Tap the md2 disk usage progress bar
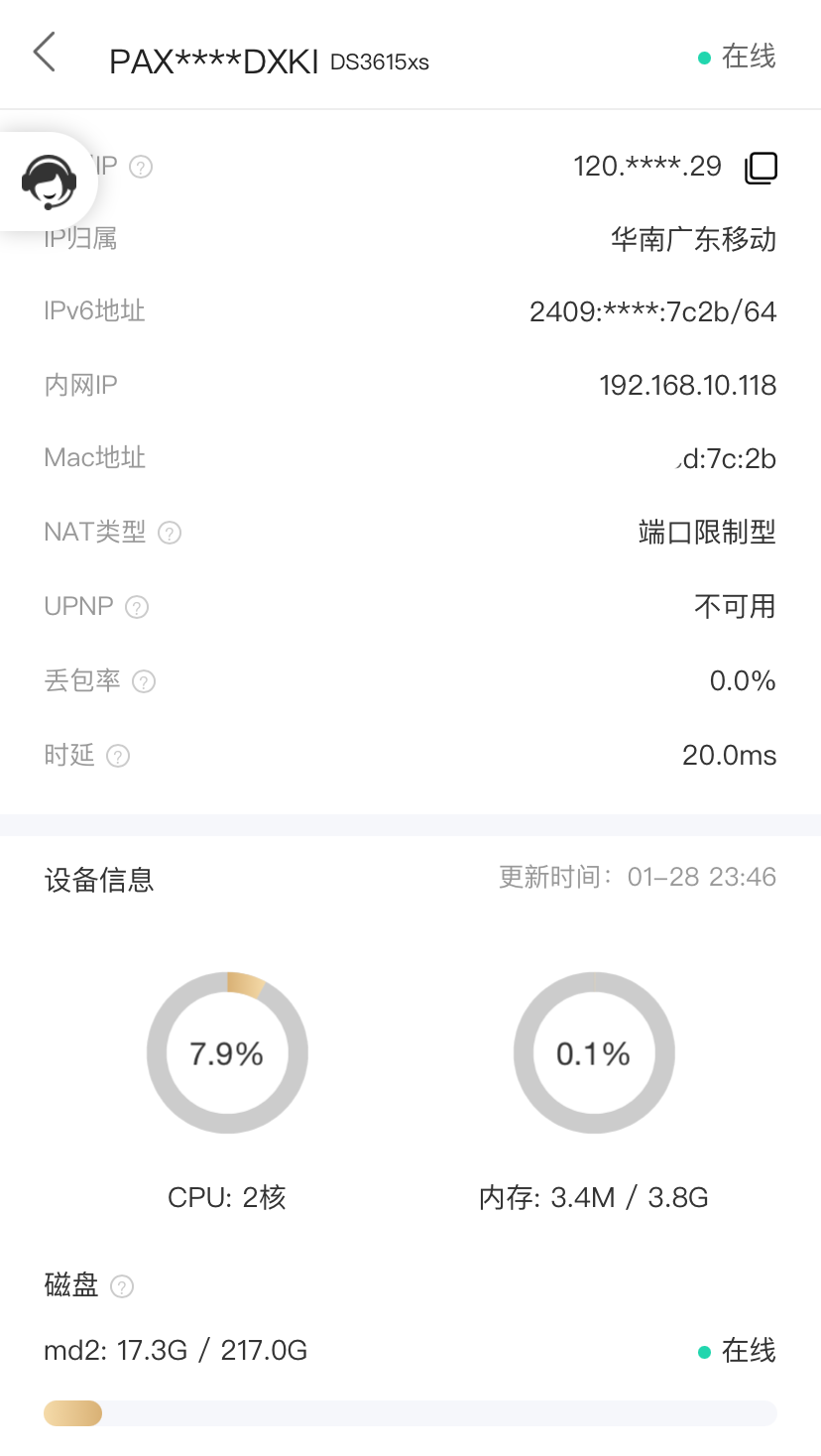821x1456 pixels. point(410,1412)
